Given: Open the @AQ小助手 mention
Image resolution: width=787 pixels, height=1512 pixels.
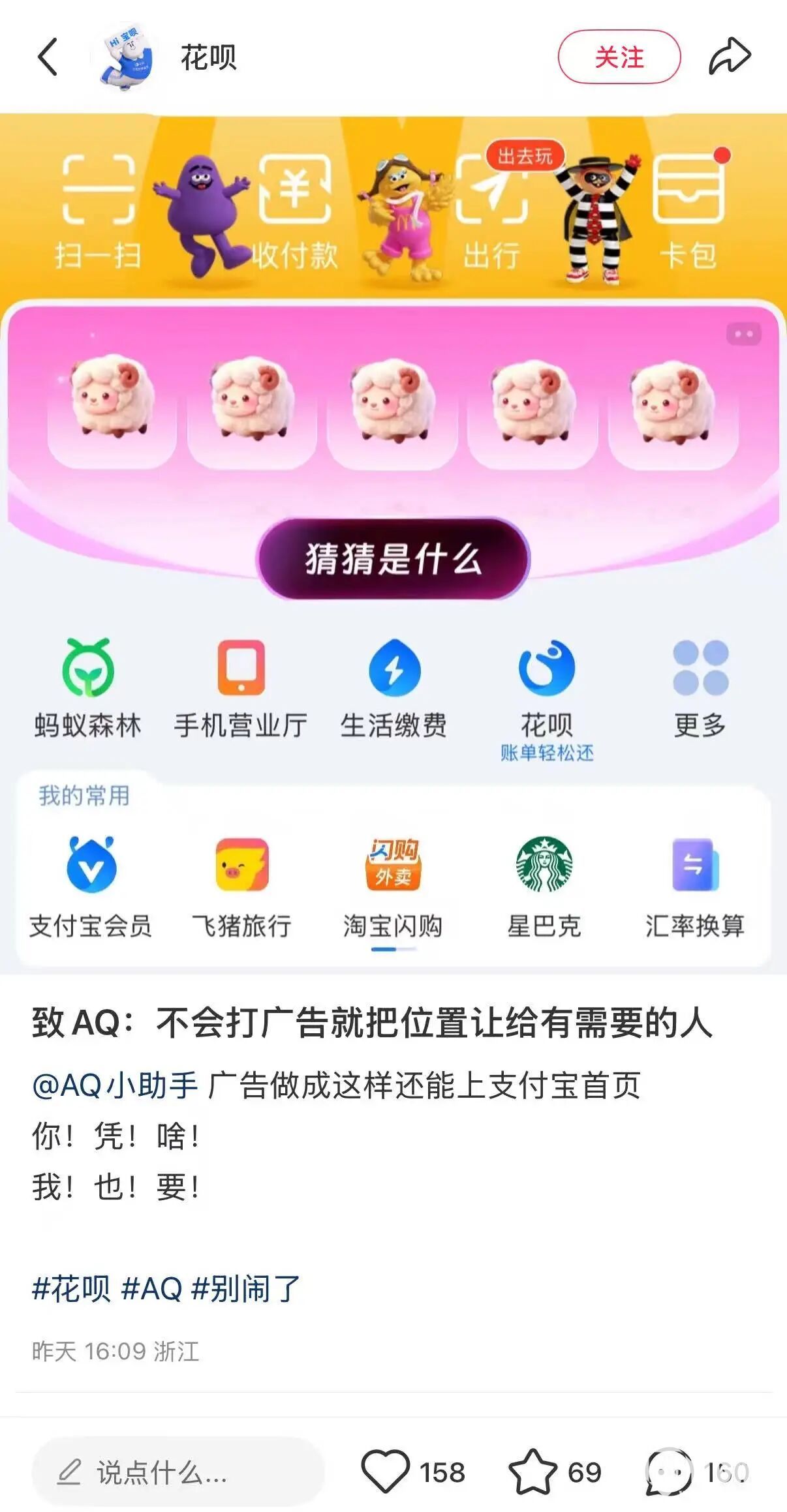Looking at the screenshot, I should pos(115,1086).
